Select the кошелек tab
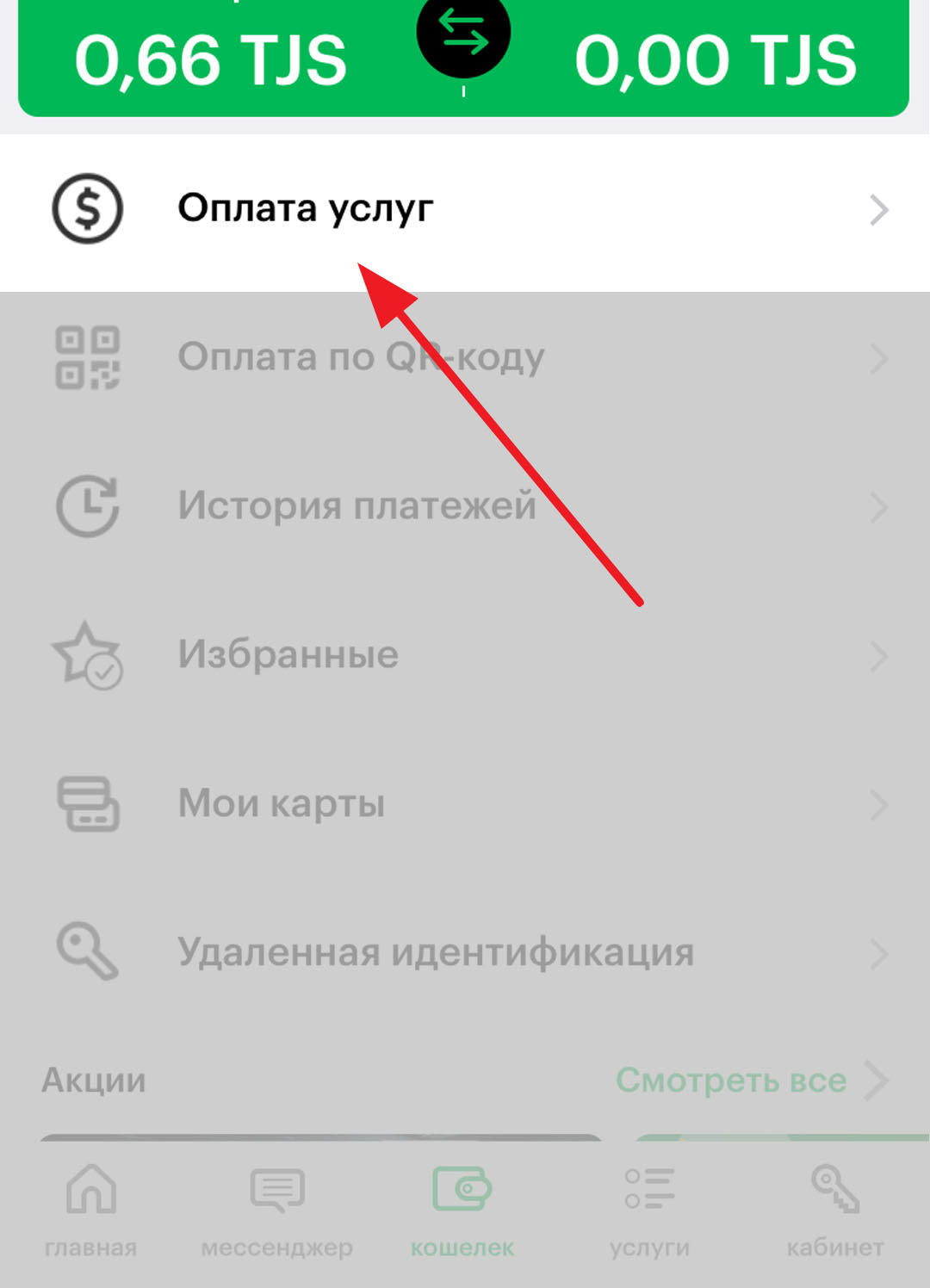Image resolution: width=930 pixels, height=1288 pixels. click(462, 1210)
